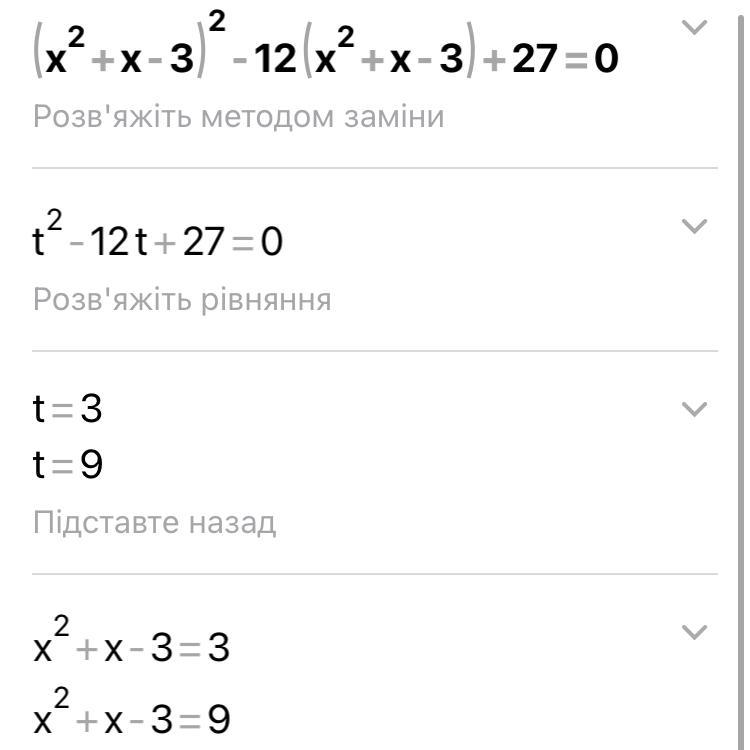
Task: Expand the t² − 12t + 27 = 0 step
Action: (693, 226)
